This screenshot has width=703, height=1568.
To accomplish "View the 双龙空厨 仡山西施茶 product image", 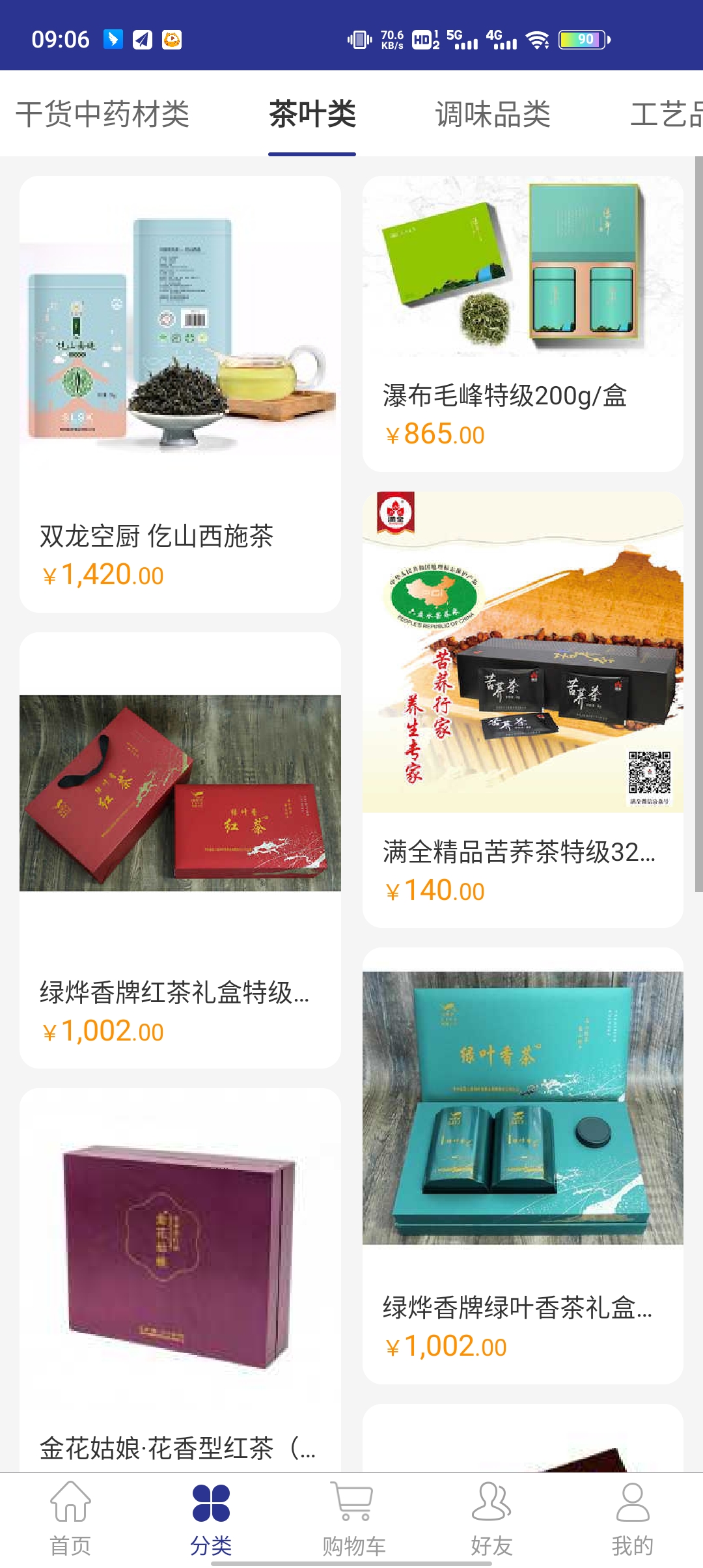I will click(181, 352).
